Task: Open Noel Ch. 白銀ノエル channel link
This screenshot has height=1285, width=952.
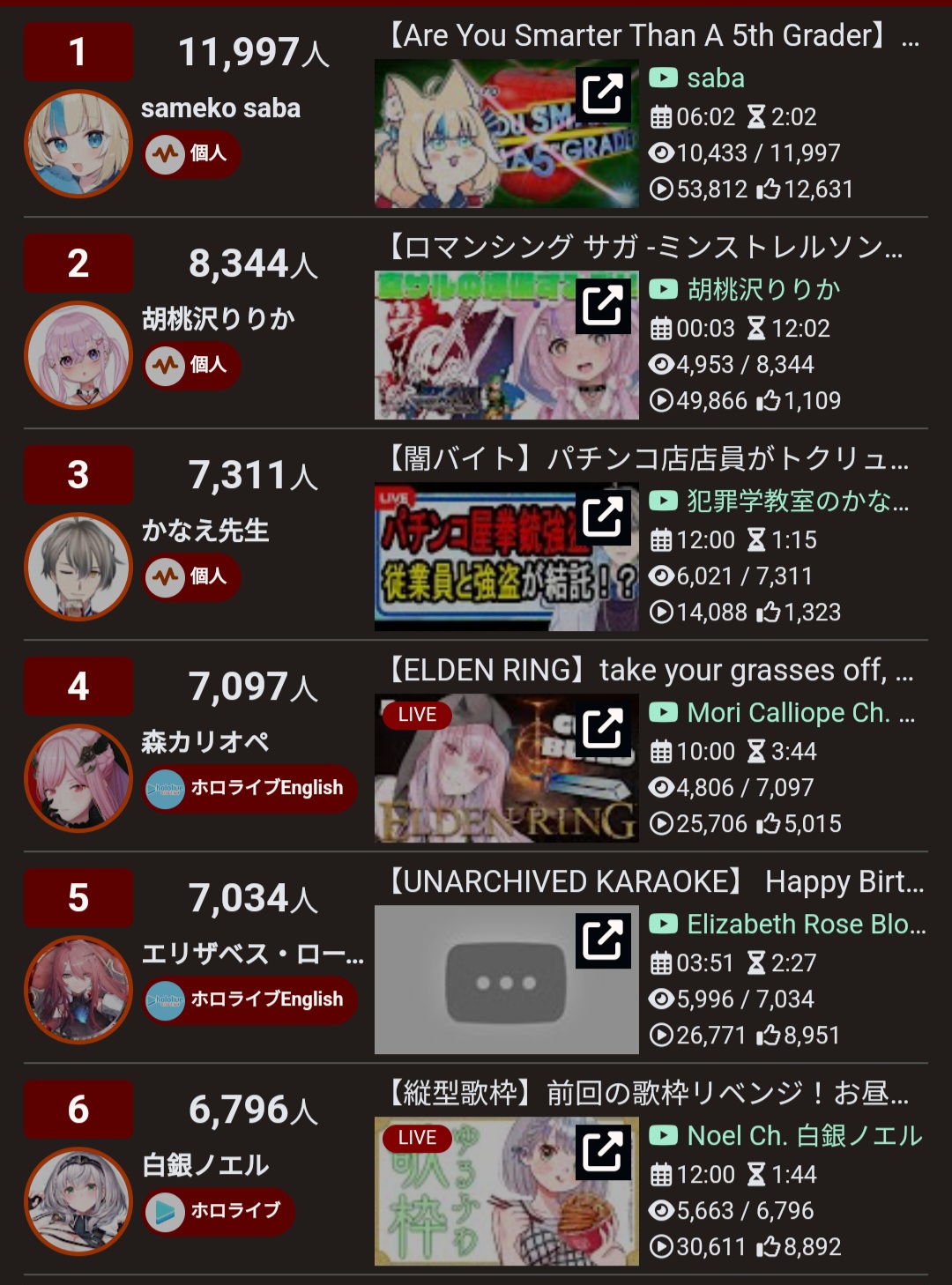Action: point(803,1136)
